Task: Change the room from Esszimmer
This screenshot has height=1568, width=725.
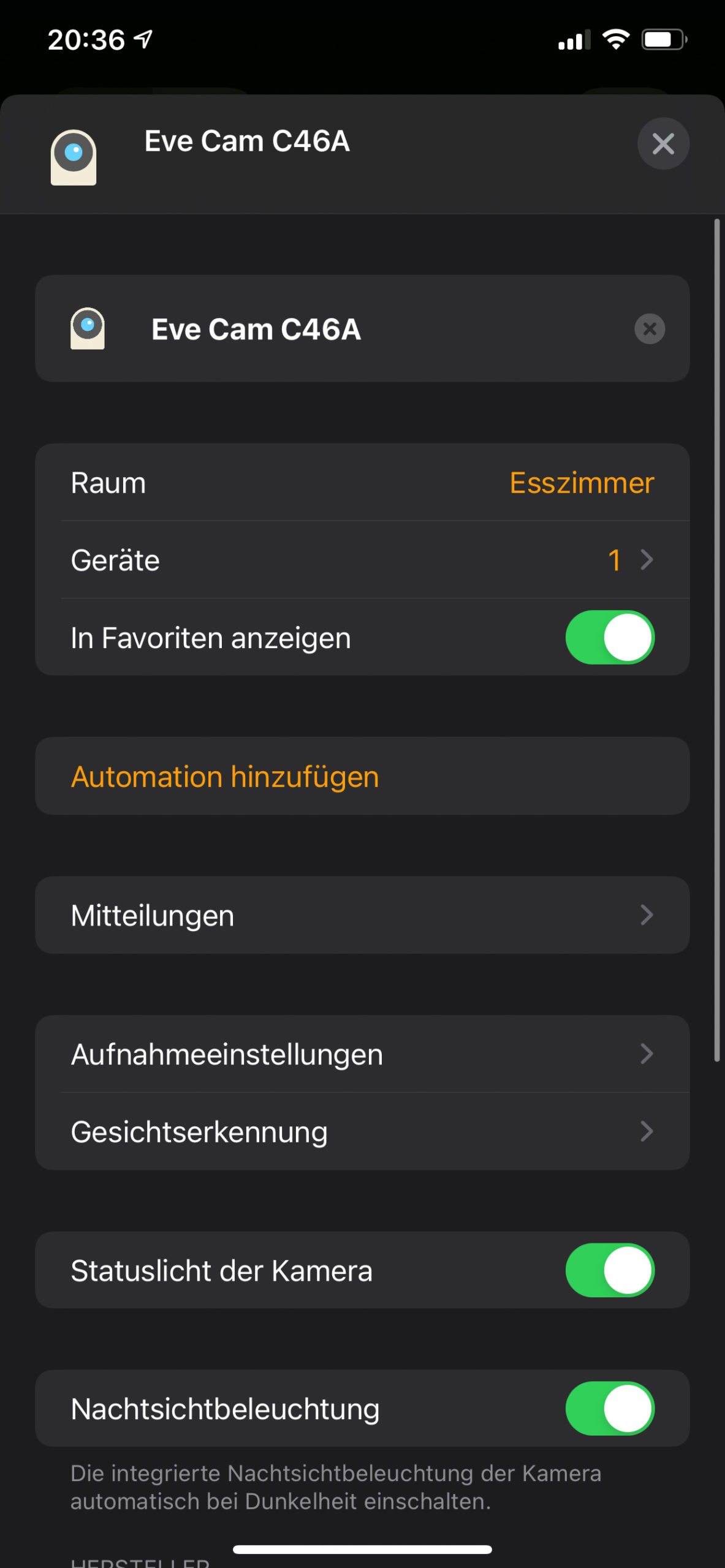Action: 362,483
